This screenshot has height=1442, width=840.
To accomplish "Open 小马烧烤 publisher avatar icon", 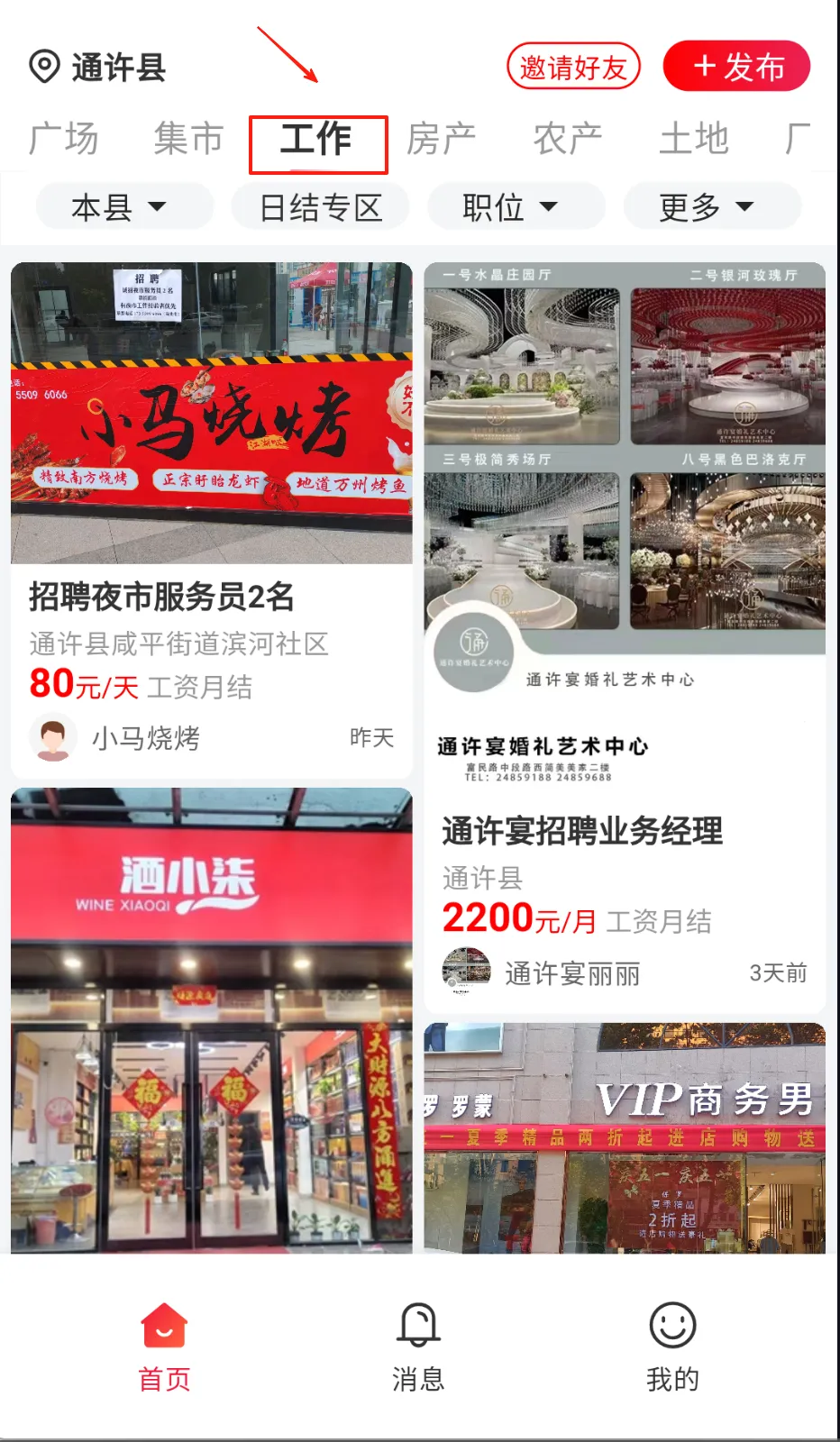I will [x=54, y=738].
